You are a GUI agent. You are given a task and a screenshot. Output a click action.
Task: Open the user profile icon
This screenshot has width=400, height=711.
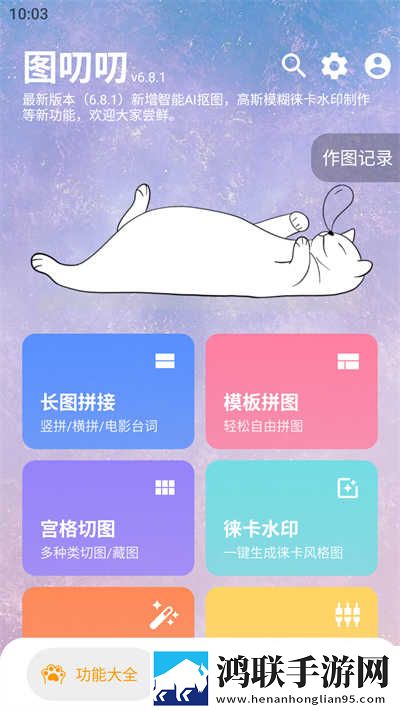(x=377, y=66)
